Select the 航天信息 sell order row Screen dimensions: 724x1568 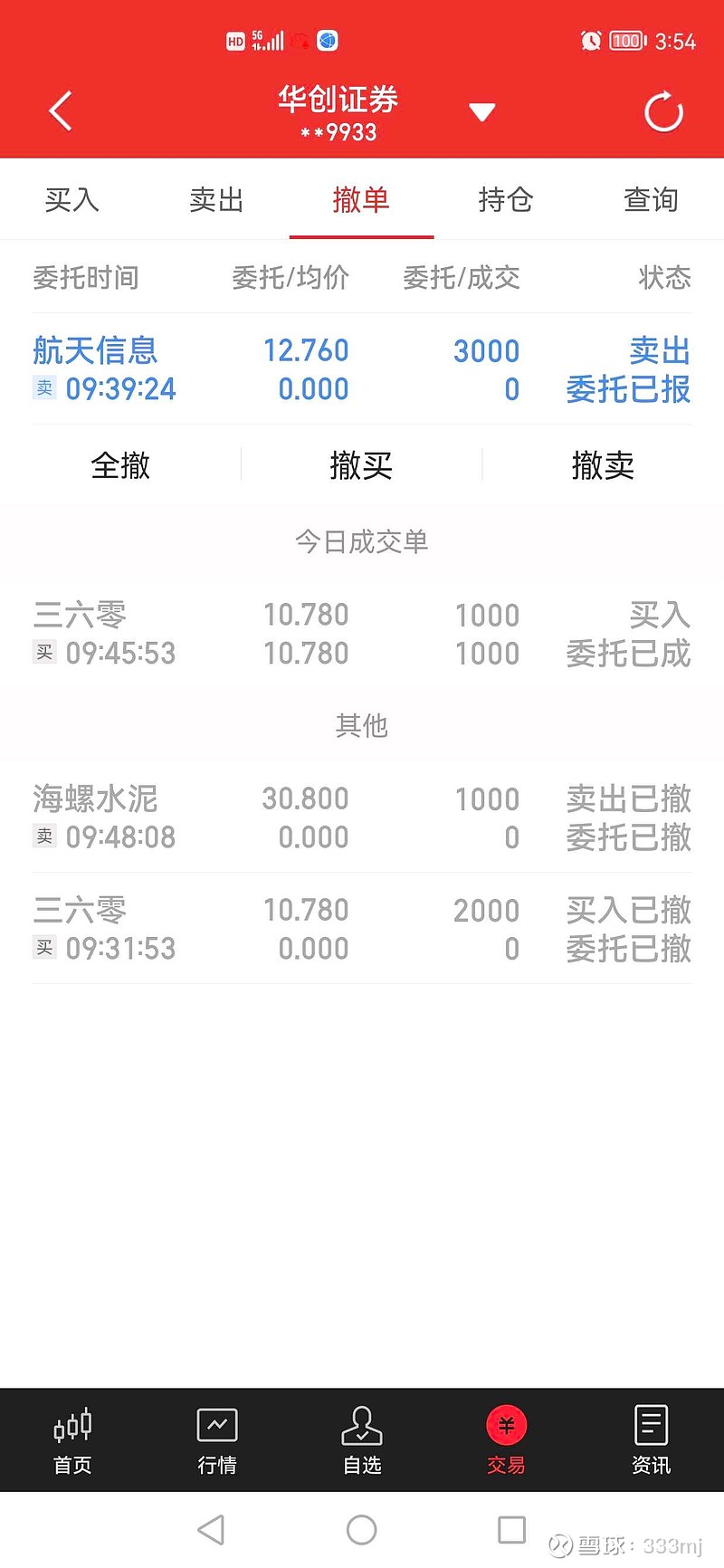(362, 369)
